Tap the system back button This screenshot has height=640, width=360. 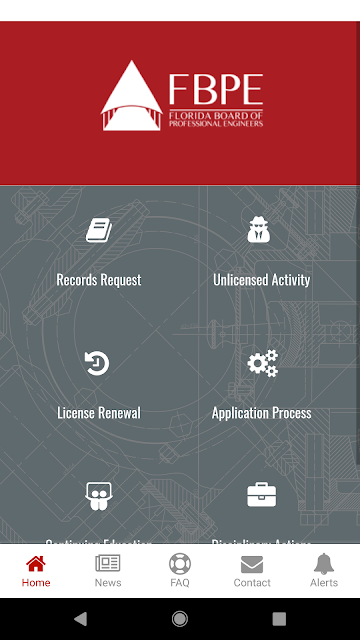80,619
